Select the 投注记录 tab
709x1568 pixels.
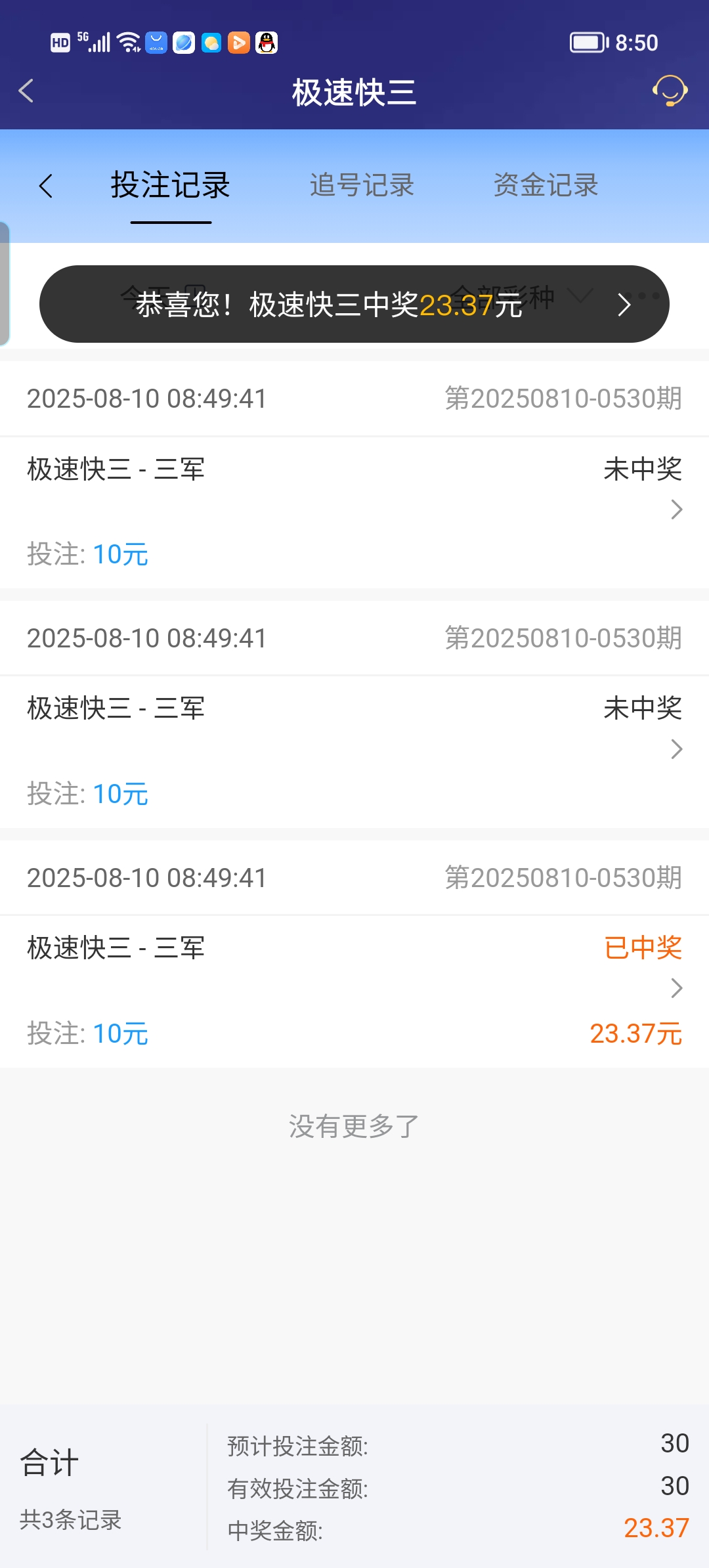point(169,186)
